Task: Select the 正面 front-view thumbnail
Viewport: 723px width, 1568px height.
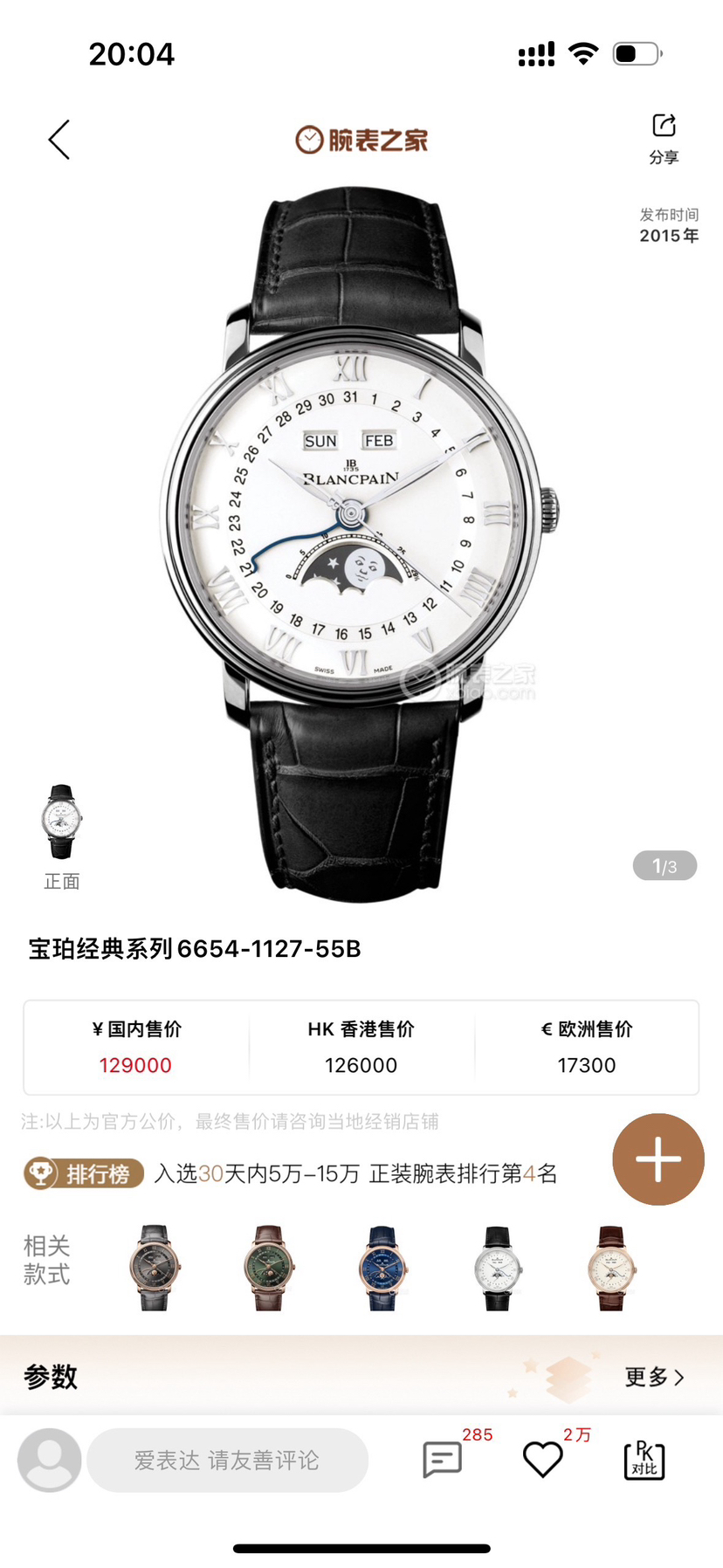Action: coord(62,823)
